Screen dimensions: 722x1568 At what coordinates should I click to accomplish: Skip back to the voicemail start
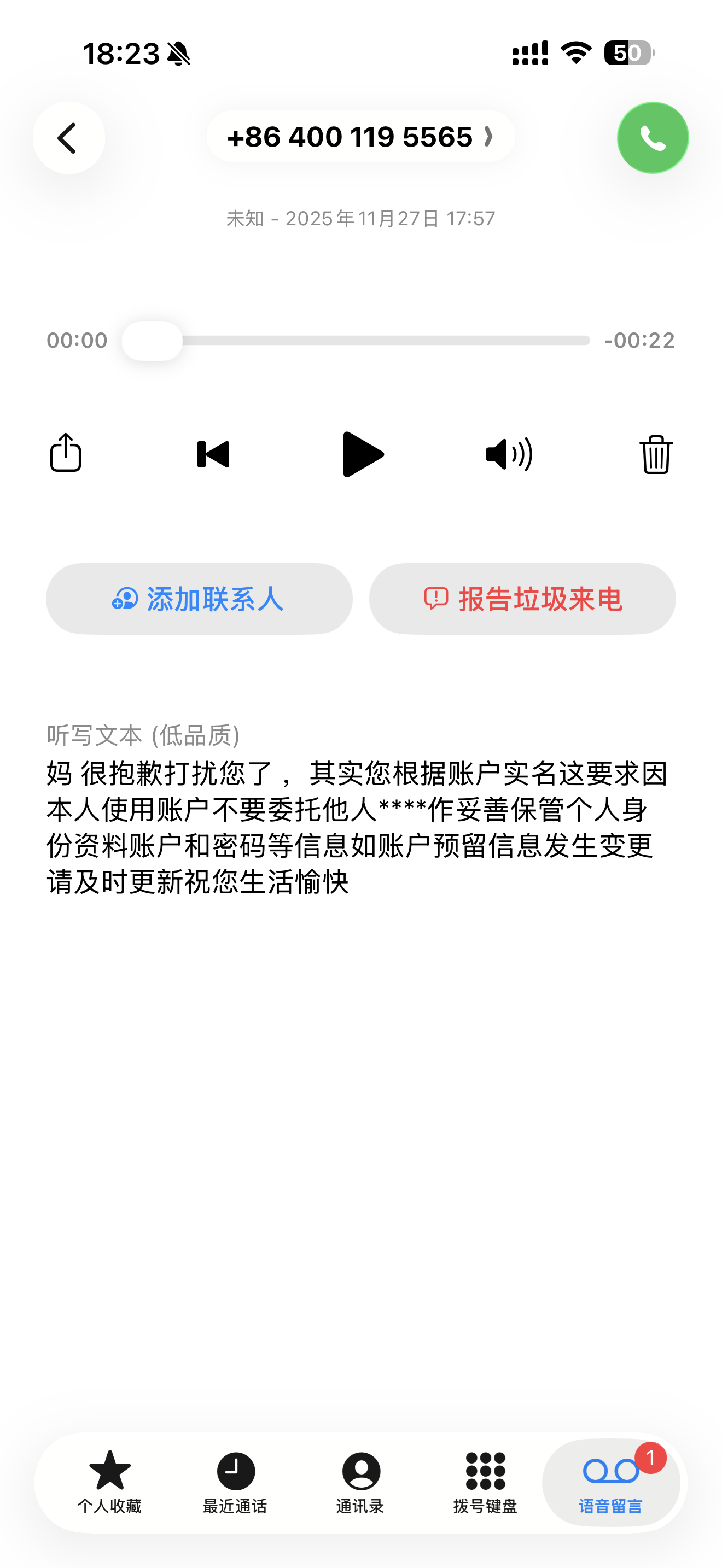click(213, 454)
